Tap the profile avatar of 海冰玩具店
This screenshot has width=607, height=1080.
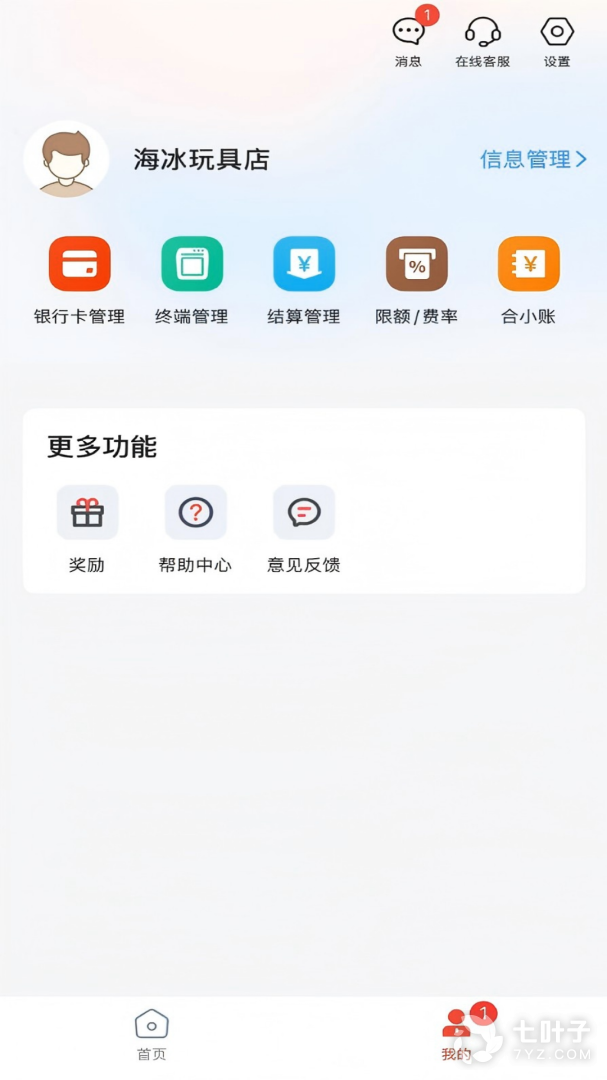click(66, 160)
